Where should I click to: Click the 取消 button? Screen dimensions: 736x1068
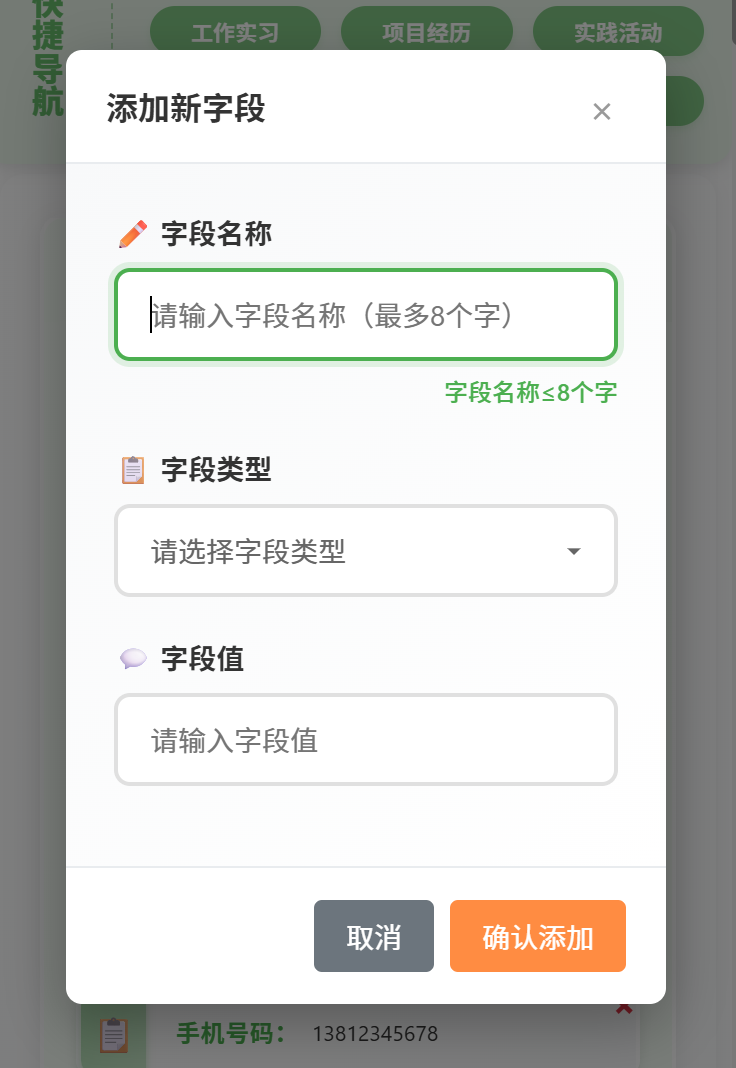click(373, 936)
